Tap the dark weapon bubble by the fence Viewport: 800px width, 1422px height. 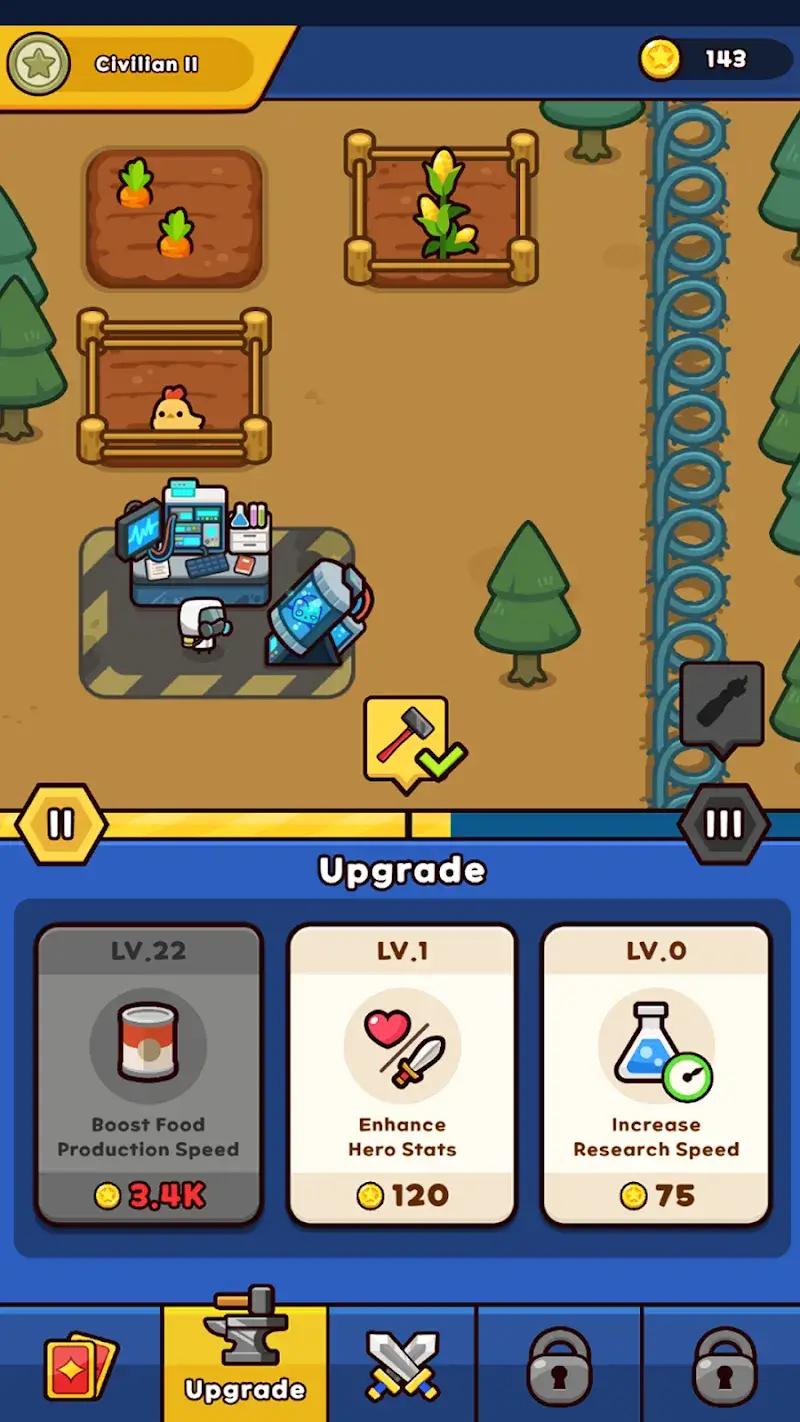[x=721, y=705]
